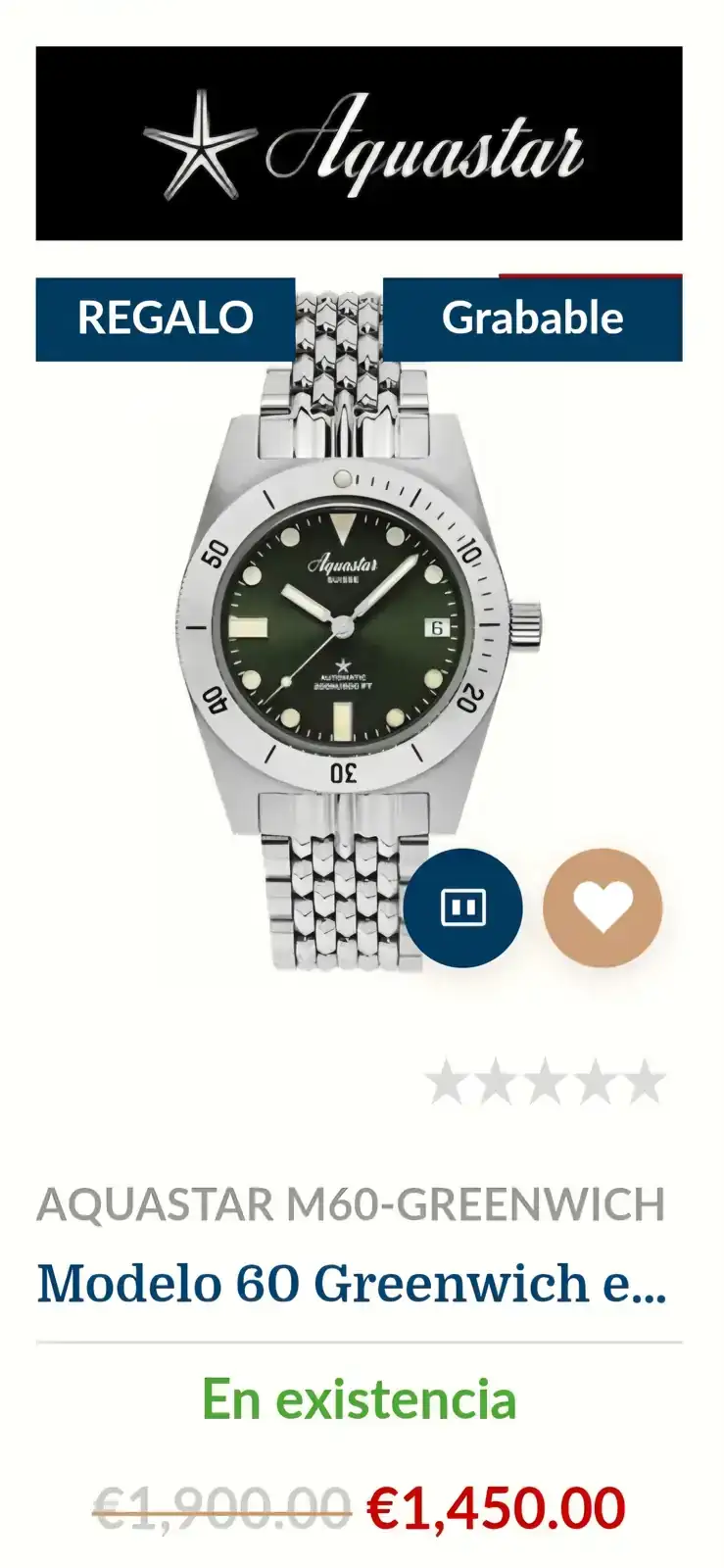Open the Aquastar watch product image
724x1568 pixels.
(359, 627)
